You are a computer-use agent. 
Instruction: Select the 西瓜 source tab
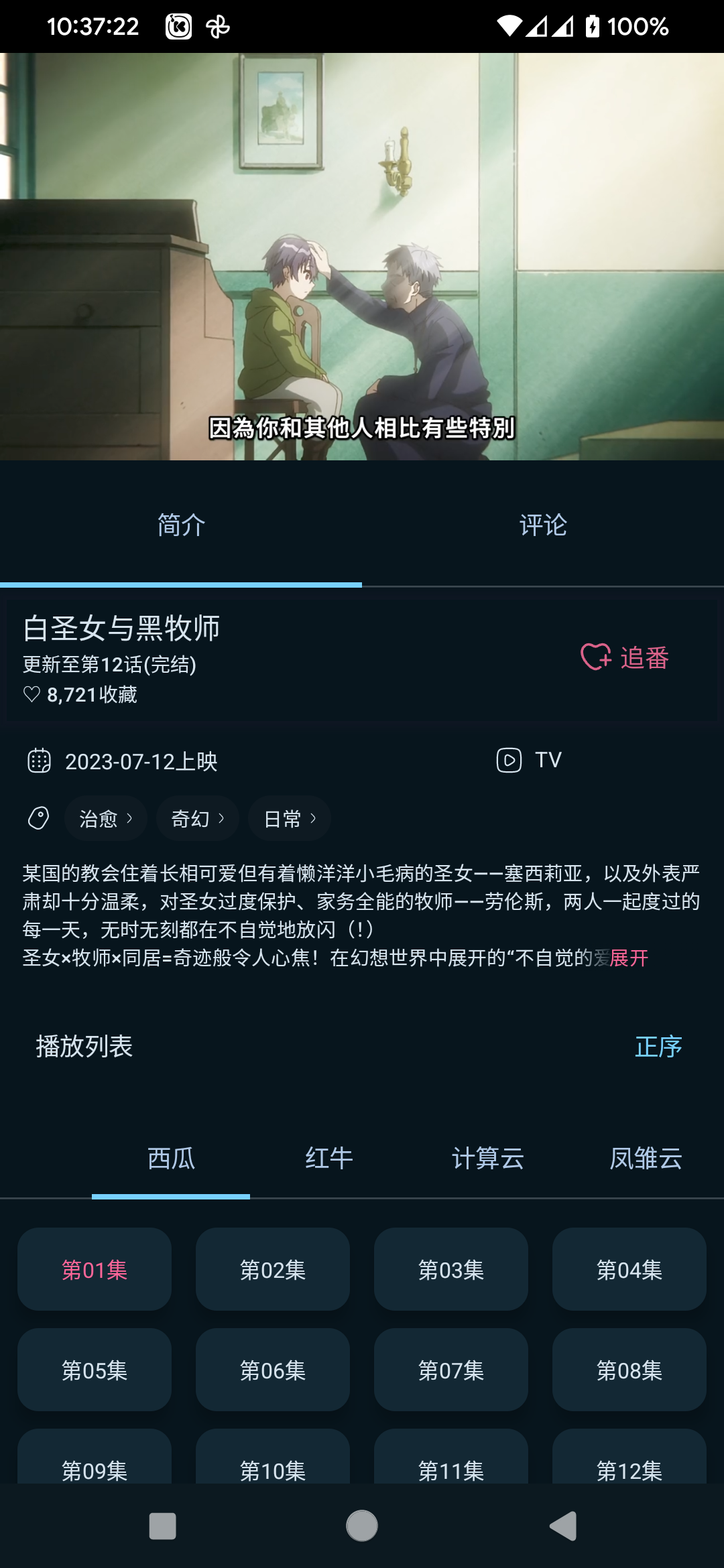(x=171, y=1158)
